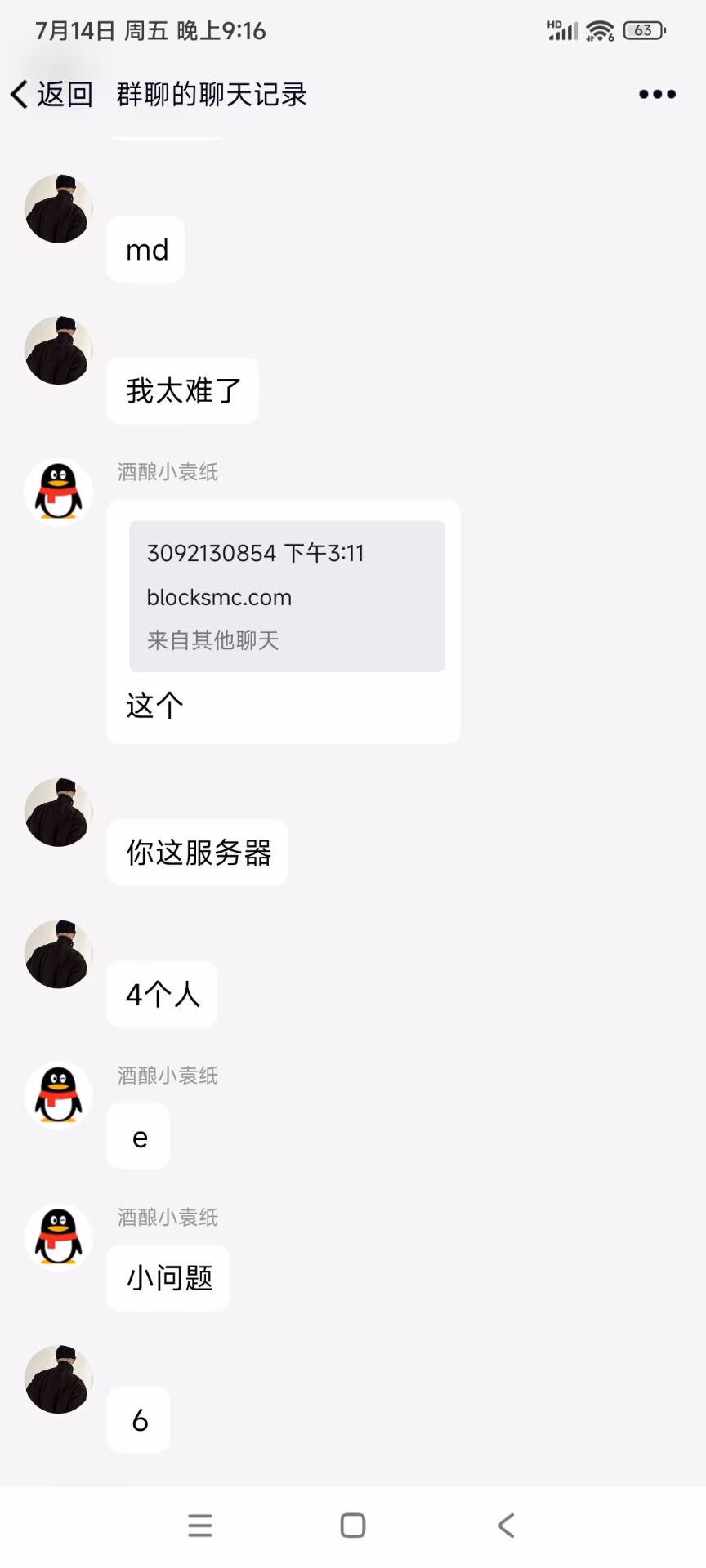Tap the penguin avatar beside "小问题"

[x=58, y=1237]
